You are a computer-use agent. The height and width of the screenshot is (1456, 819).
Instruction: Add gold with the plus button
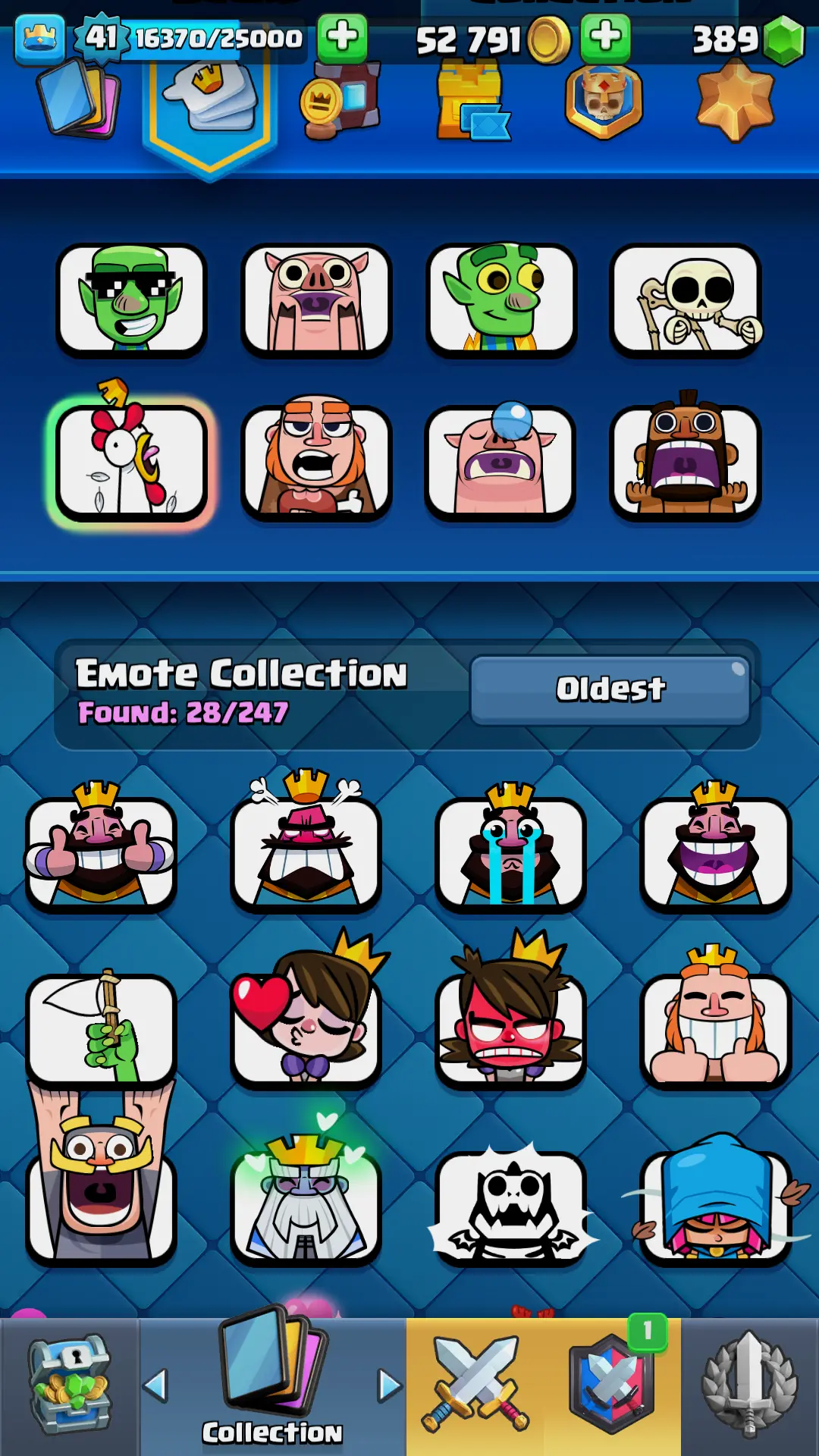pyautogui.click(x=605, y=37)
